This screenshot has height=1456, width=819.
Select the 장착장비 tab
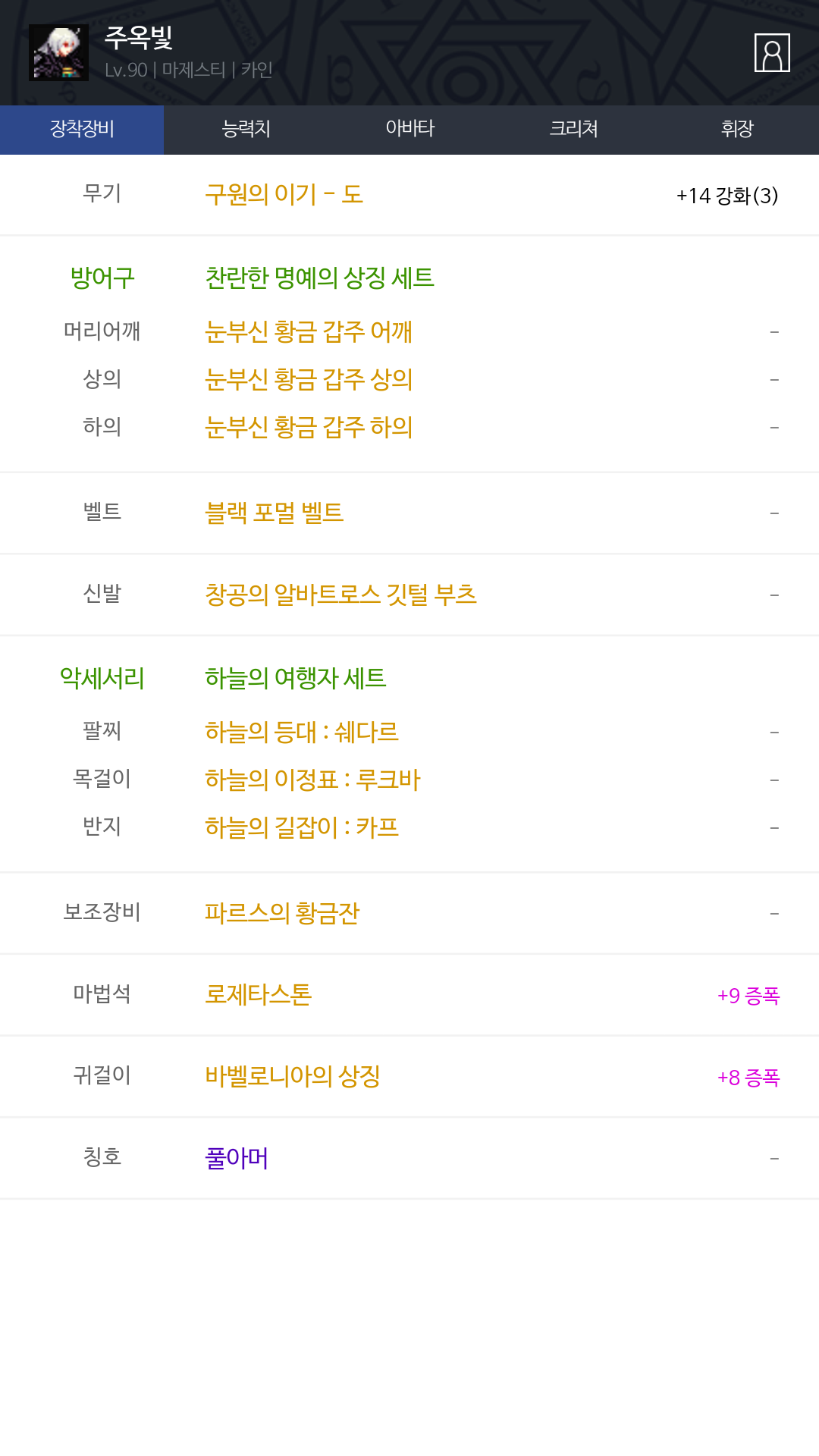click(82, 129)
